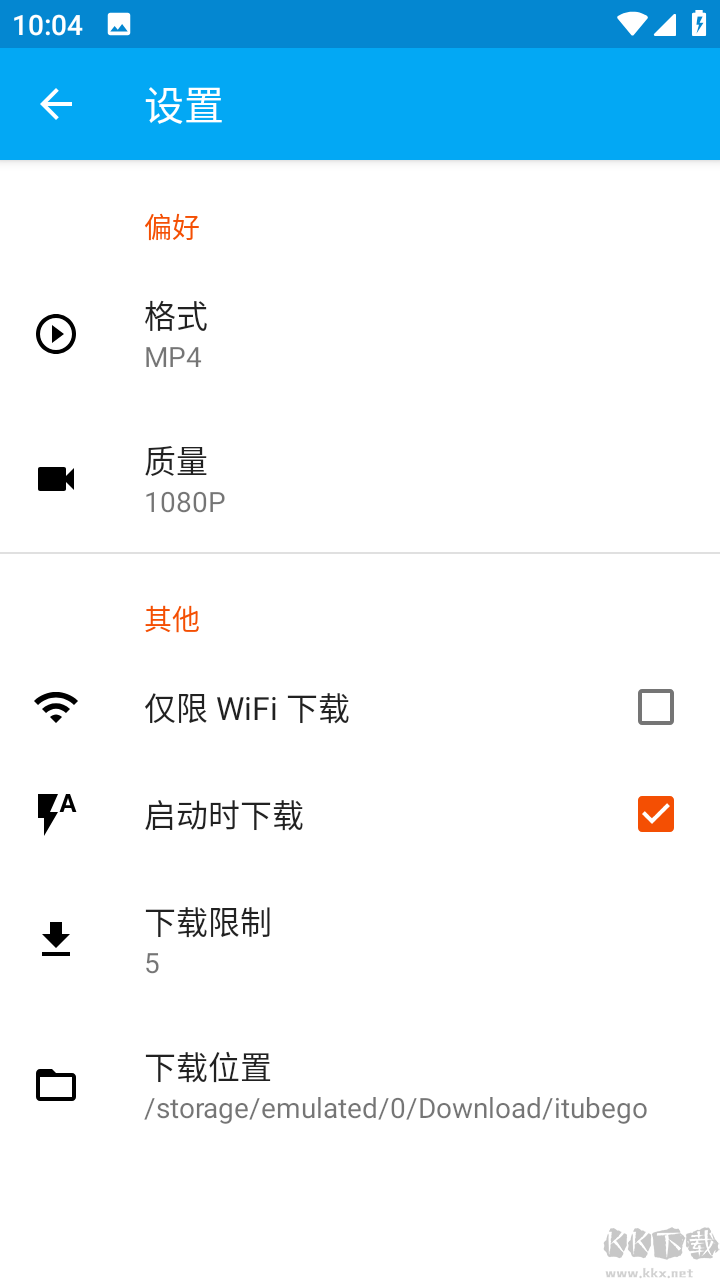Tap the /storage/emulated/0/Download/itubego path text

click(x=396, y=1108)
